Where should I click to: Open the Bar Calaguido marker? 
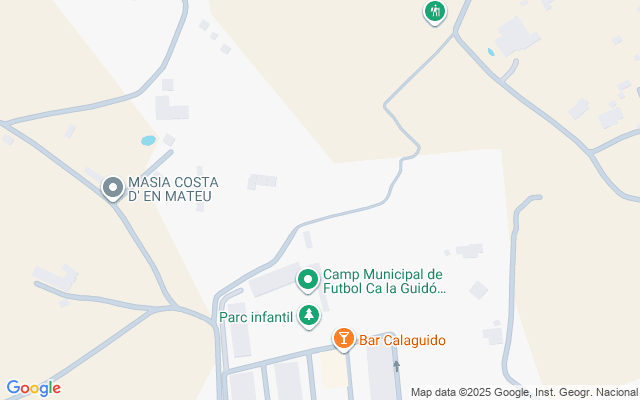[x=343, y=338]
